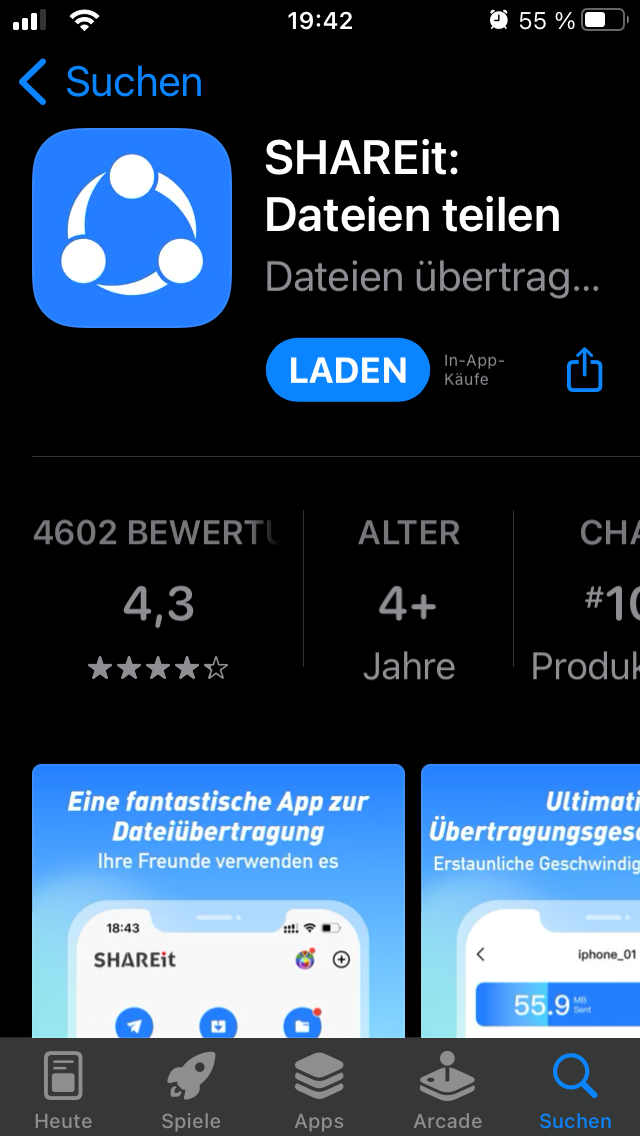Viewport: 640px width, 1136px height.
Task: Share the SHAREit app page
Action: [x=585, y=371]
